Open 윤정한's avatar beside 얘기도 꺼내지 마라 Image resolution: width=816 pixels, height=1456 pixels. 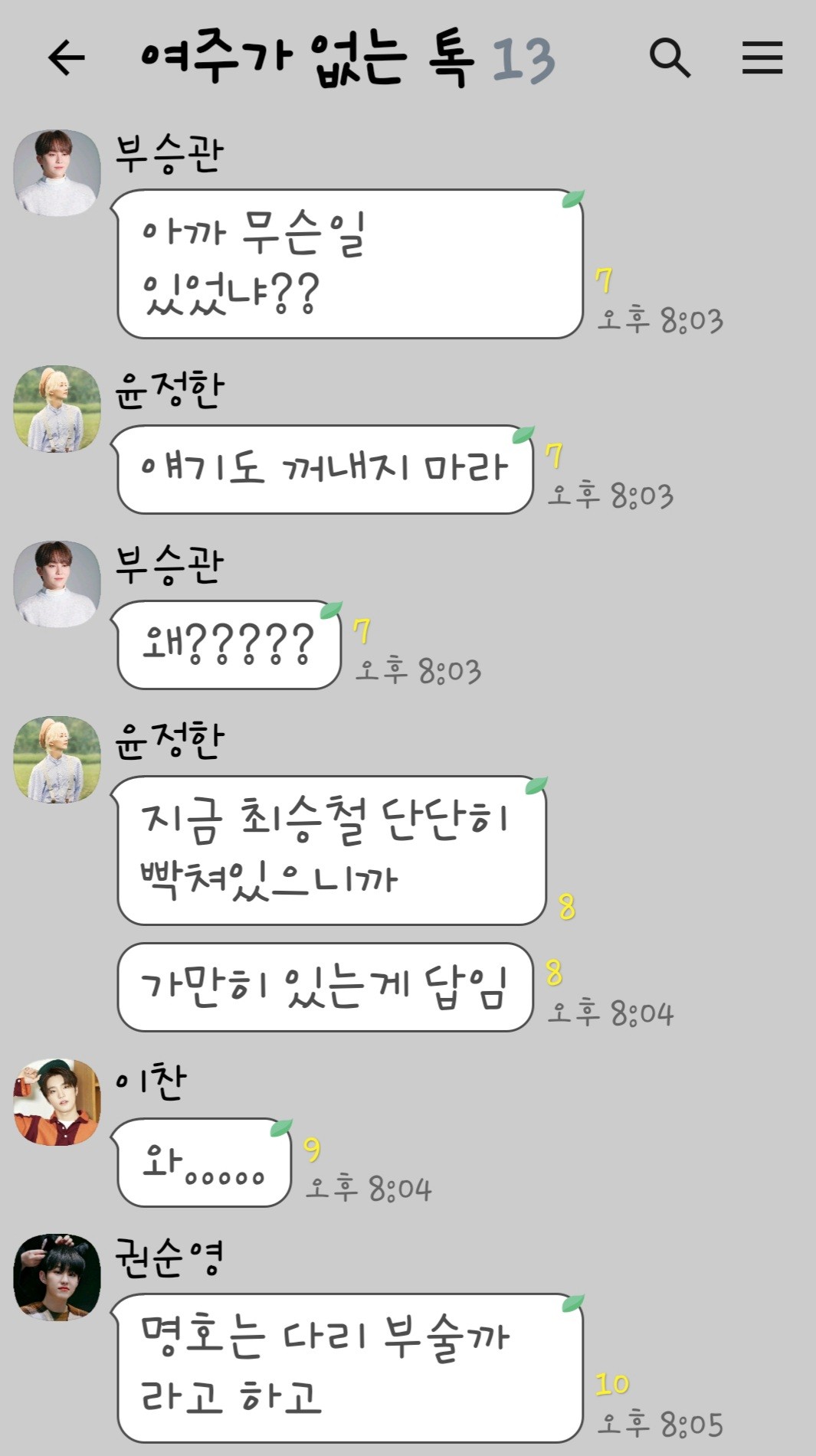57,409
